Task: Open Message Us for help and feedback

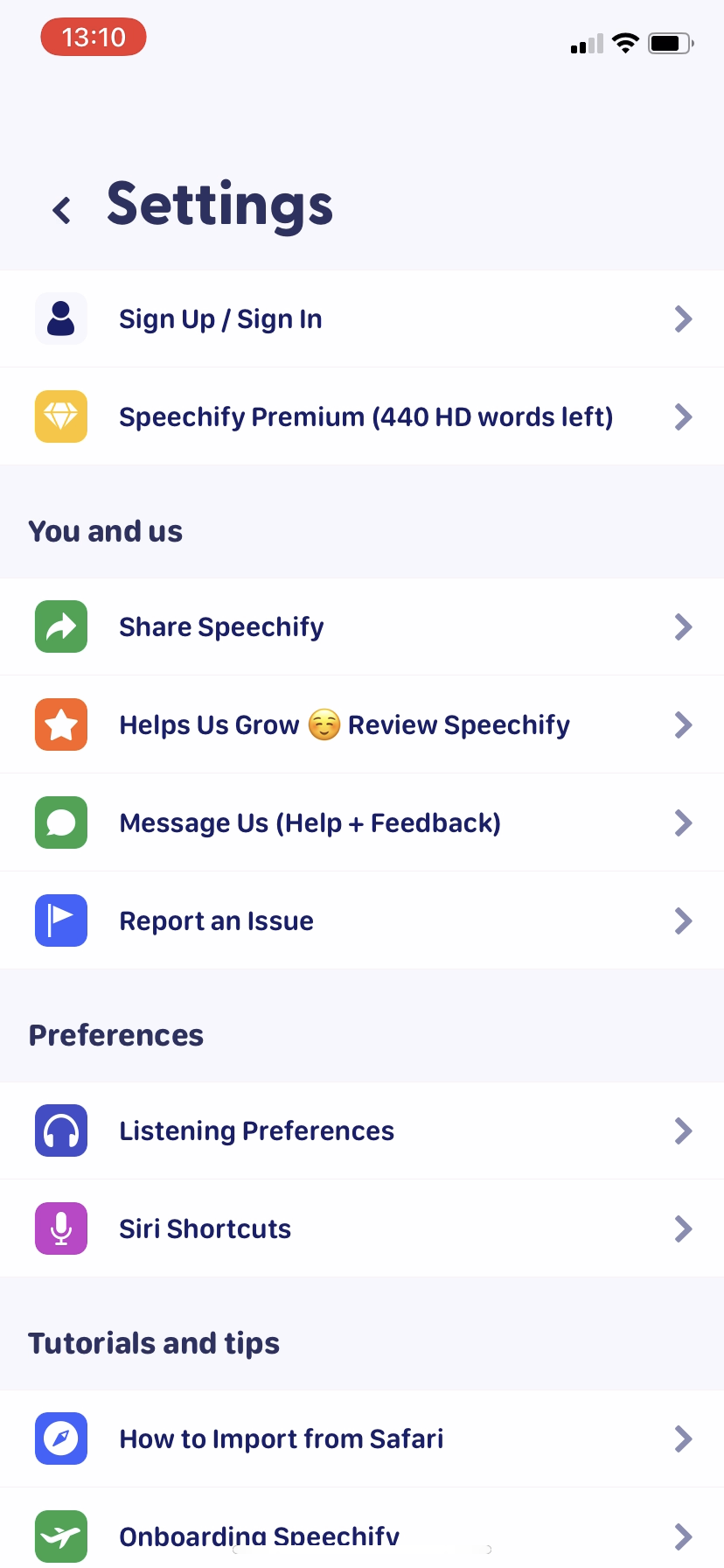Action: pyautogui.click(x=310, y=822)
